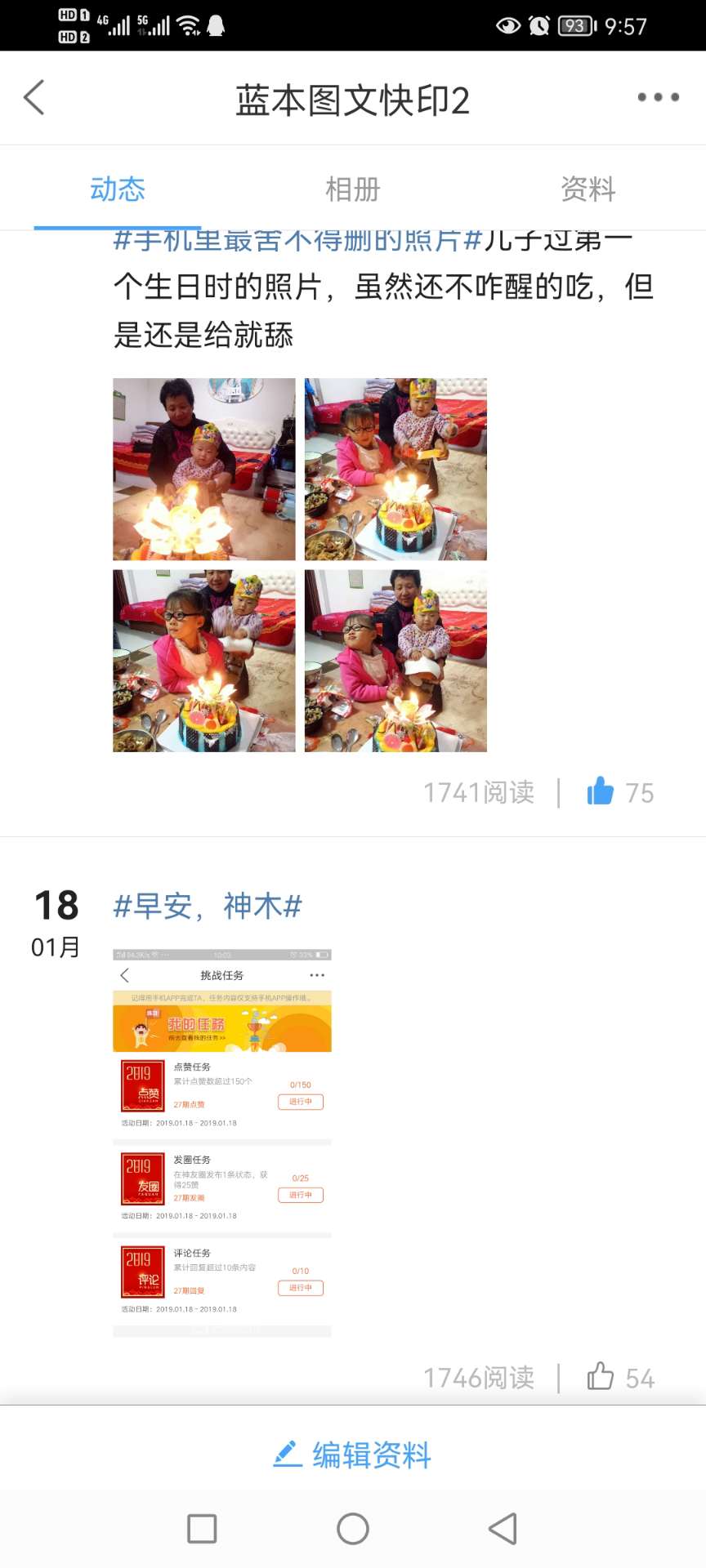The height and width of the screenshot is (1568, 706).
Task: Like the post with 54 likes
Action: [601, 1376]
